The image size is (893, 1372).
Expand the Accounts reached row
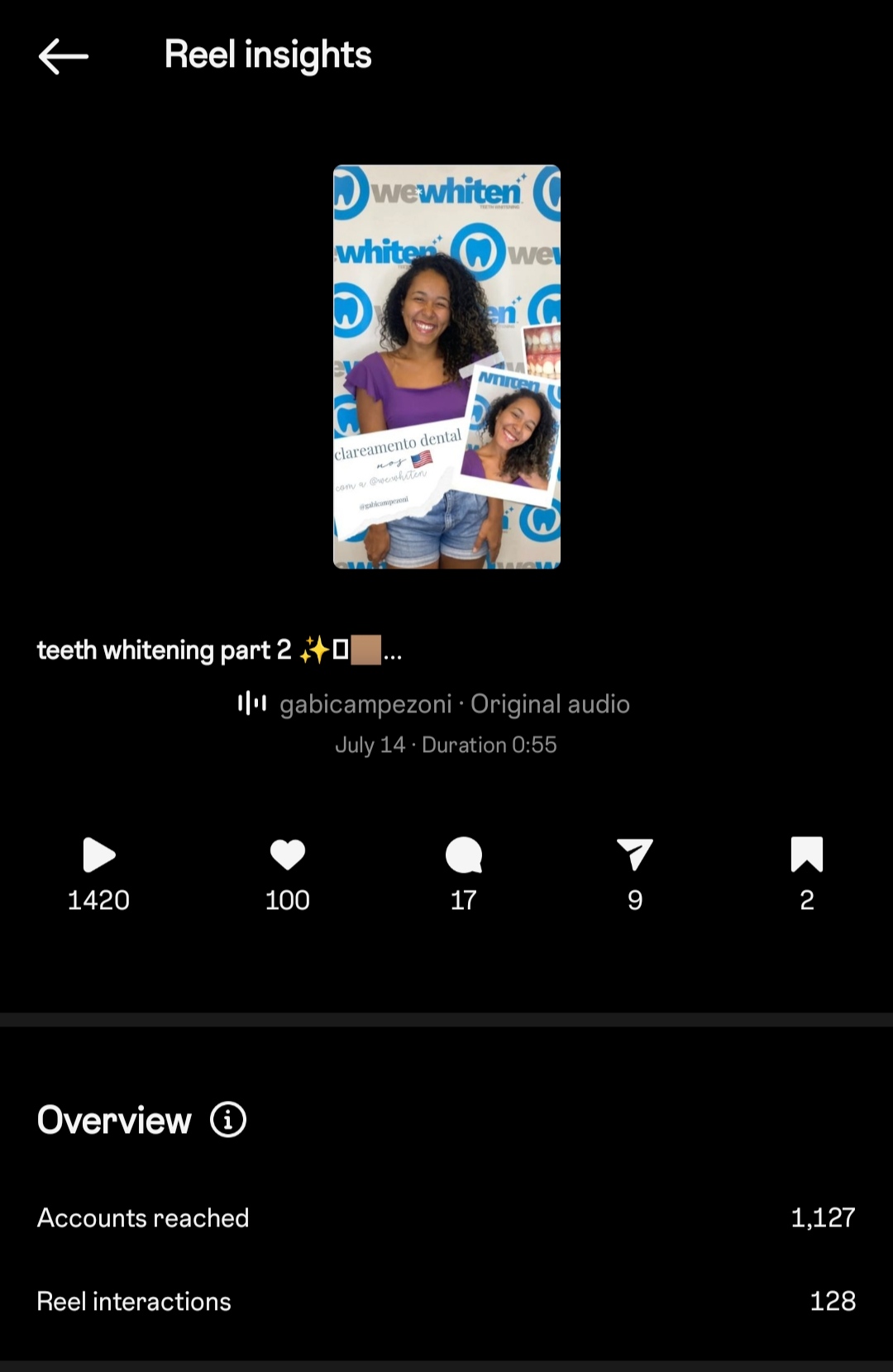446,1217
